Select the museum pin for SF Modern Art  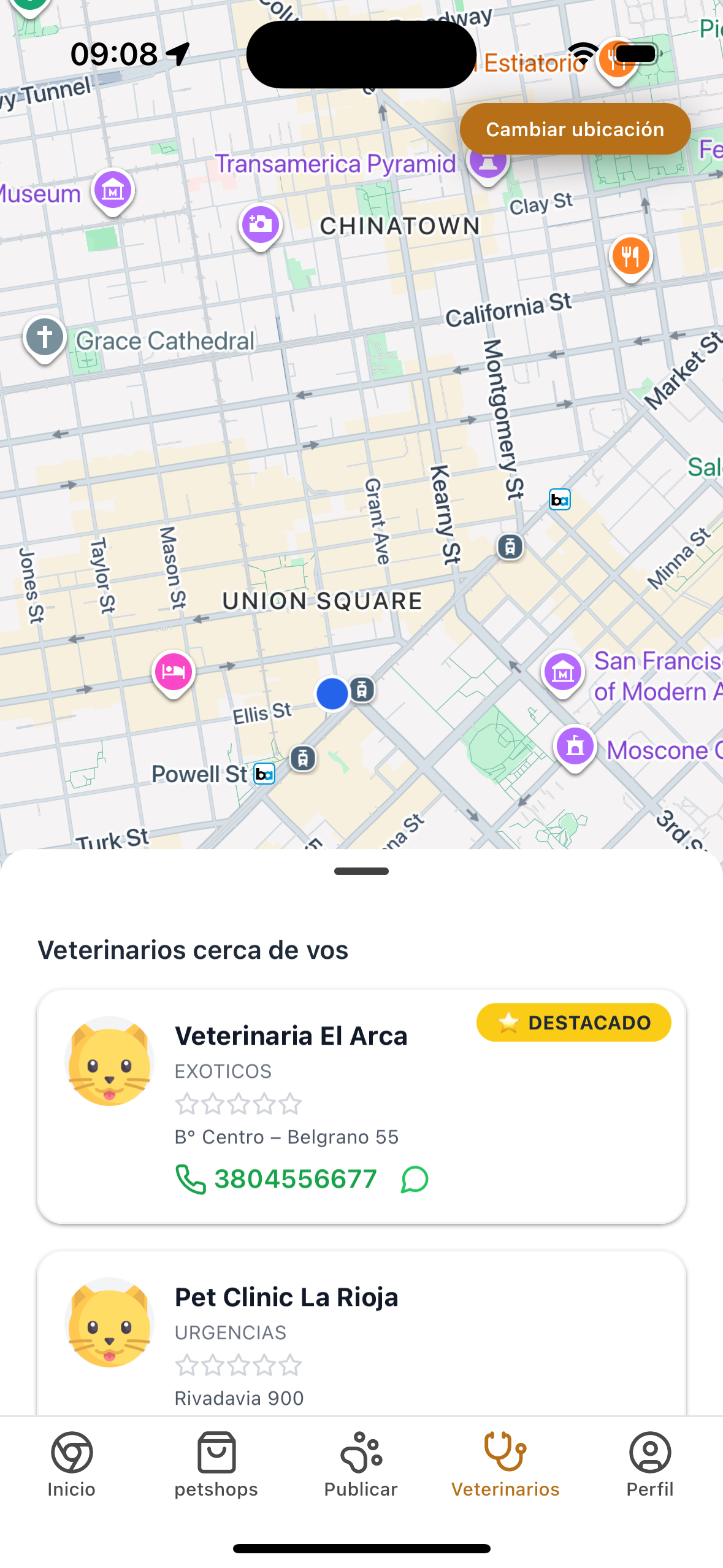[562, 672]
